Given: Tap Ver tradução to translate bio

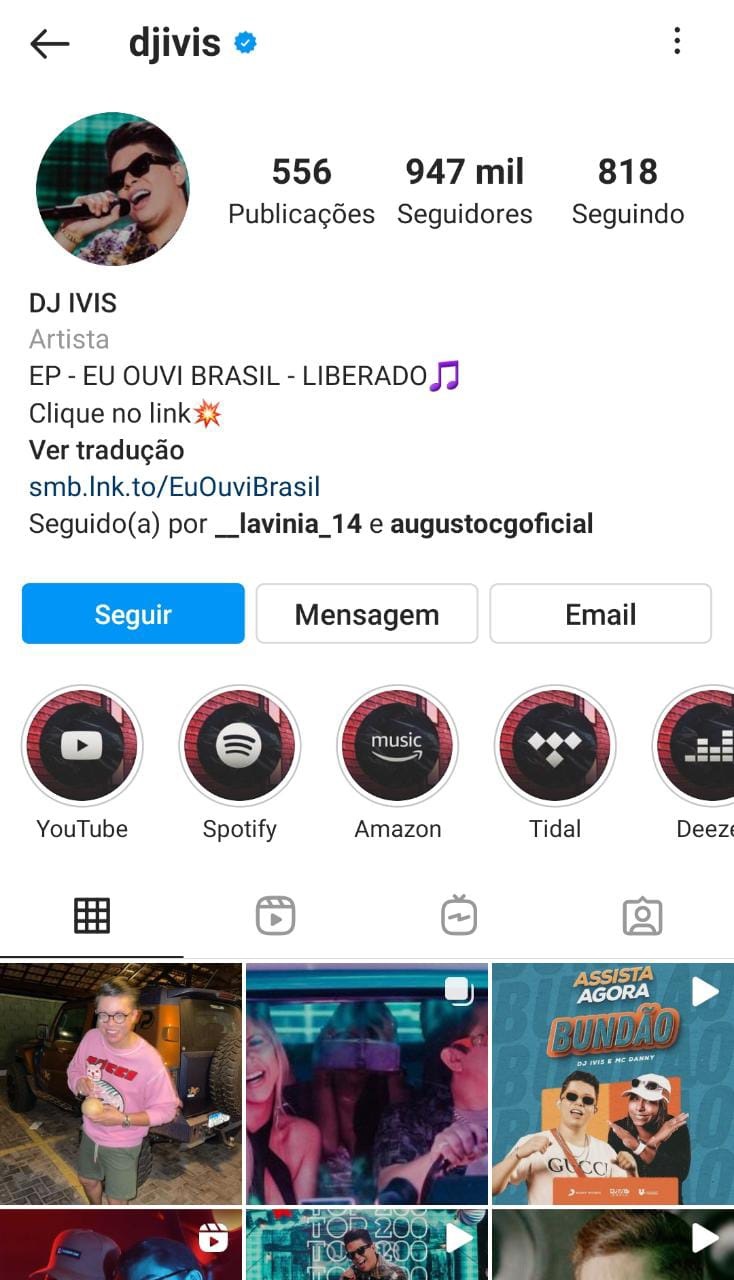Looking at the screenshot, I should pyautogui.click(x=106, y=450).
